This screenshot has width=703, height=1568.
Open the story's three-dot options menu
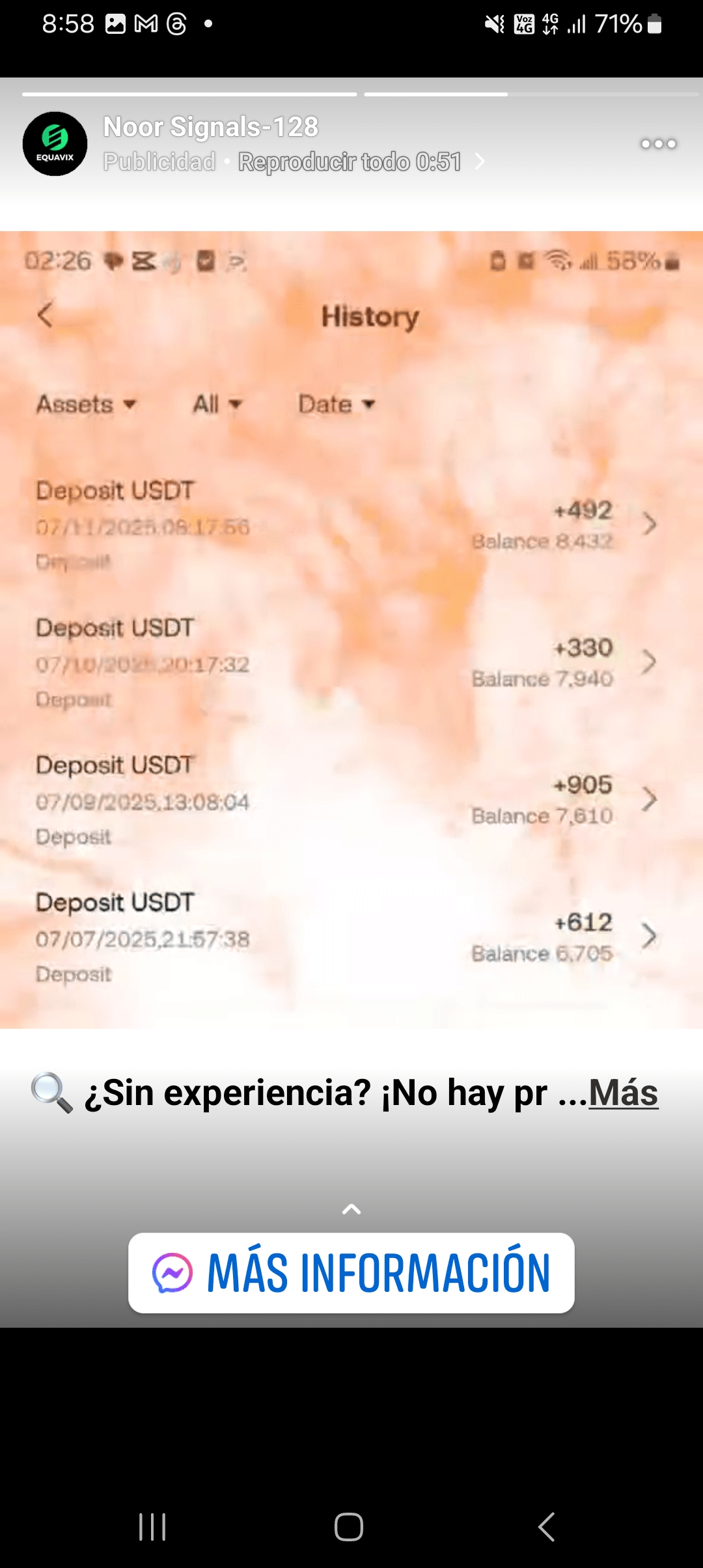tap(658, 144)
